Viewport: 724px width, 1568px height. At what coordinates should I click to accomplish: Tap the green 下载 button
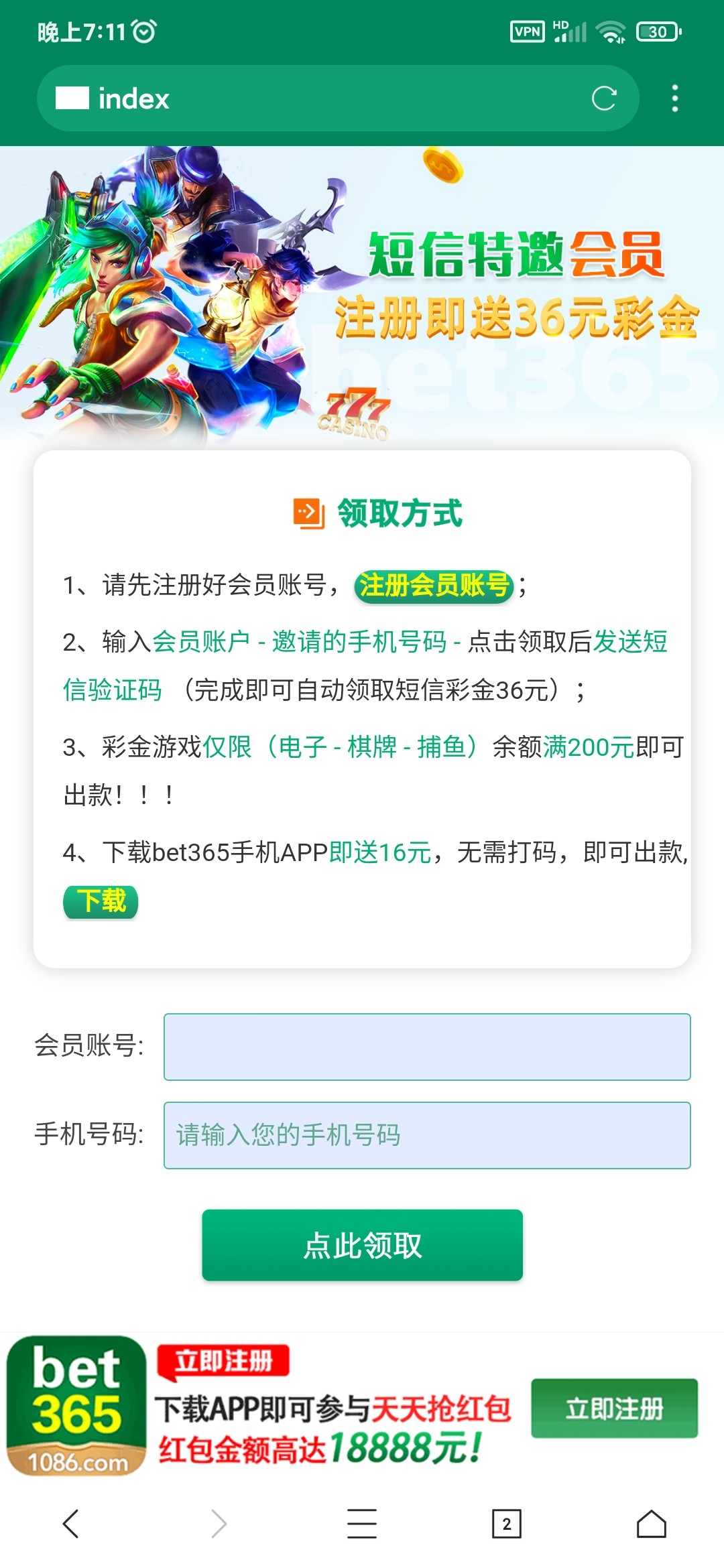(101, 901)
